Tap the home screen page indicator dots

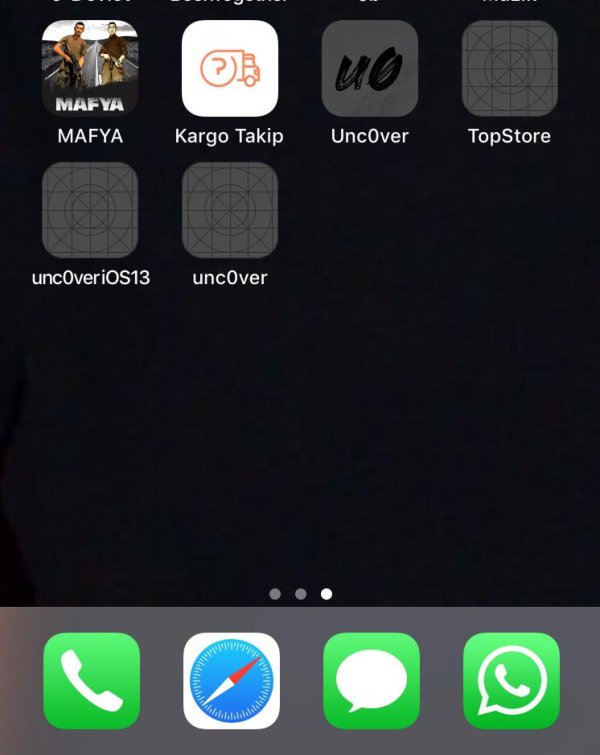coord(300,594)
